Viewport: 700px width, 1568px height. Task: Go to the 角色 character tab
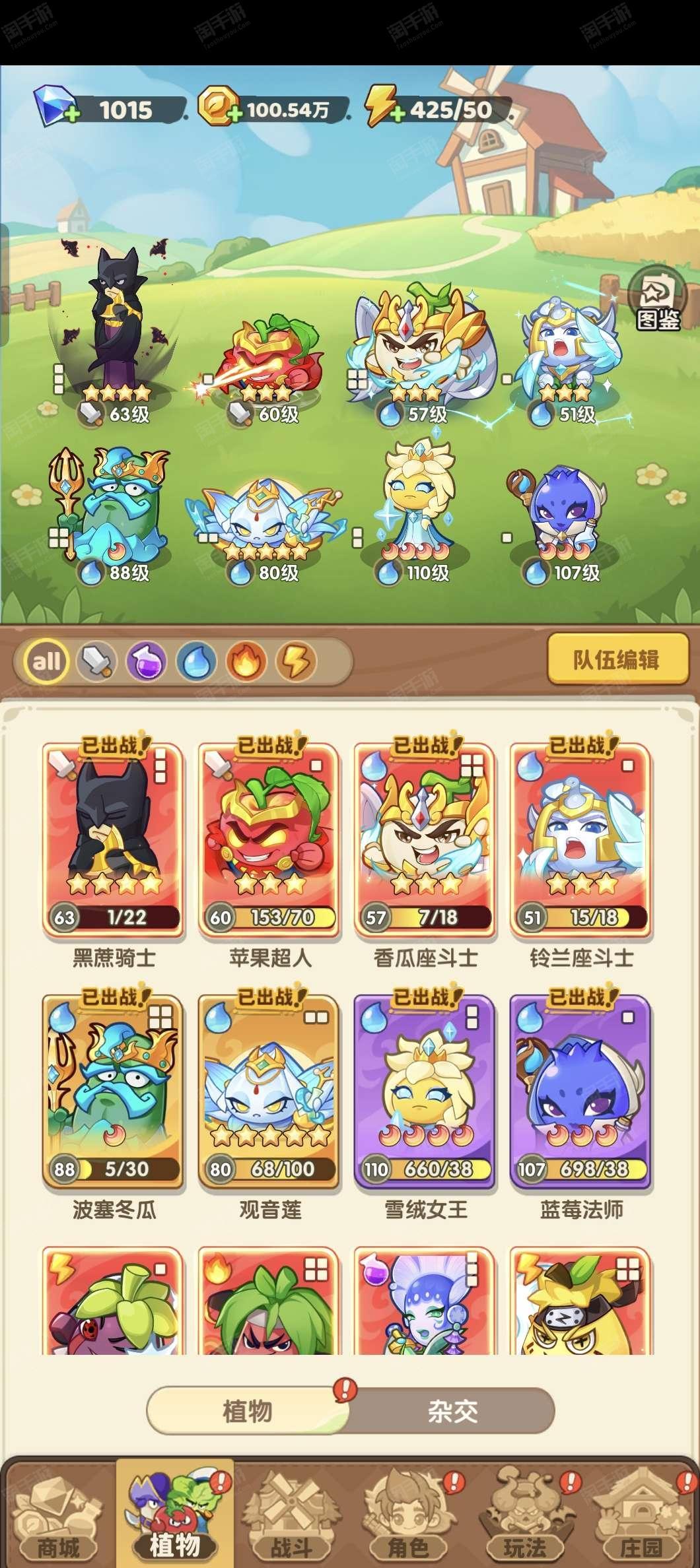pyautogui.click(x=408, y=1517)
